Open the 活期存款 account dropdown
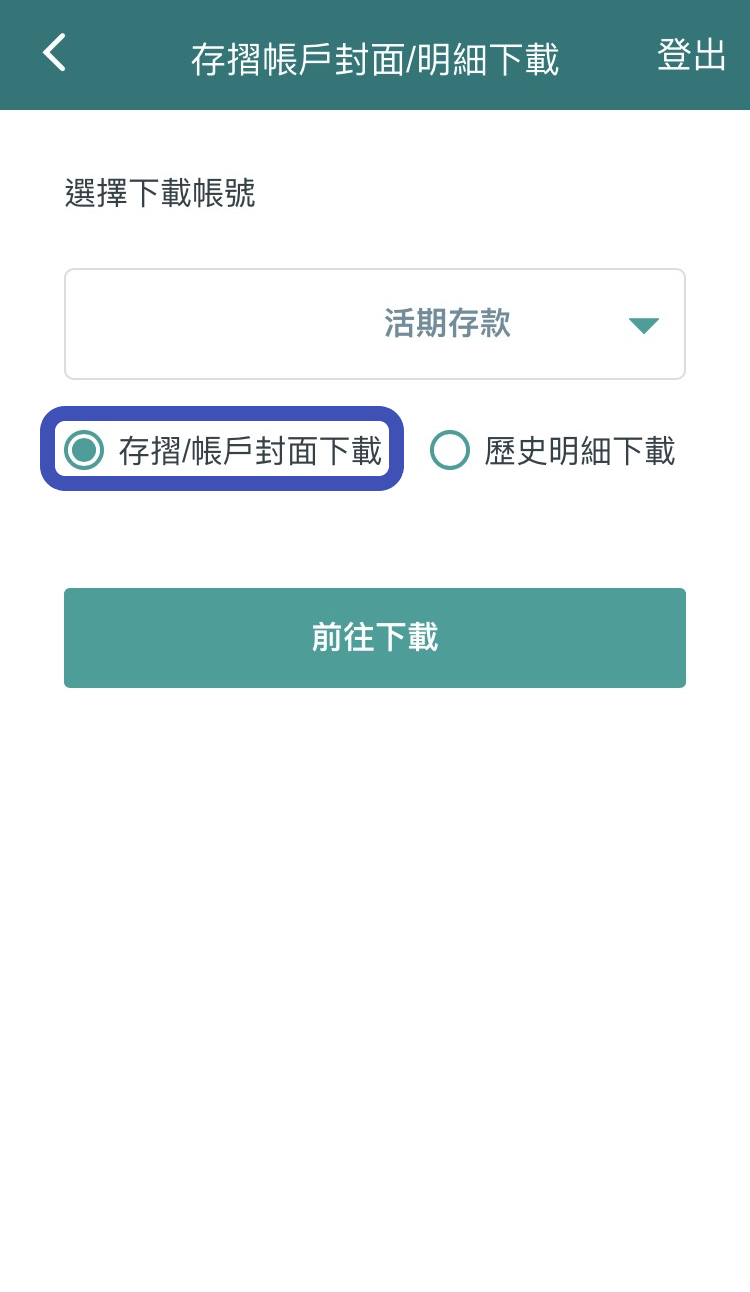Viewport: 750px width, 1292px height. coord(375,324)
